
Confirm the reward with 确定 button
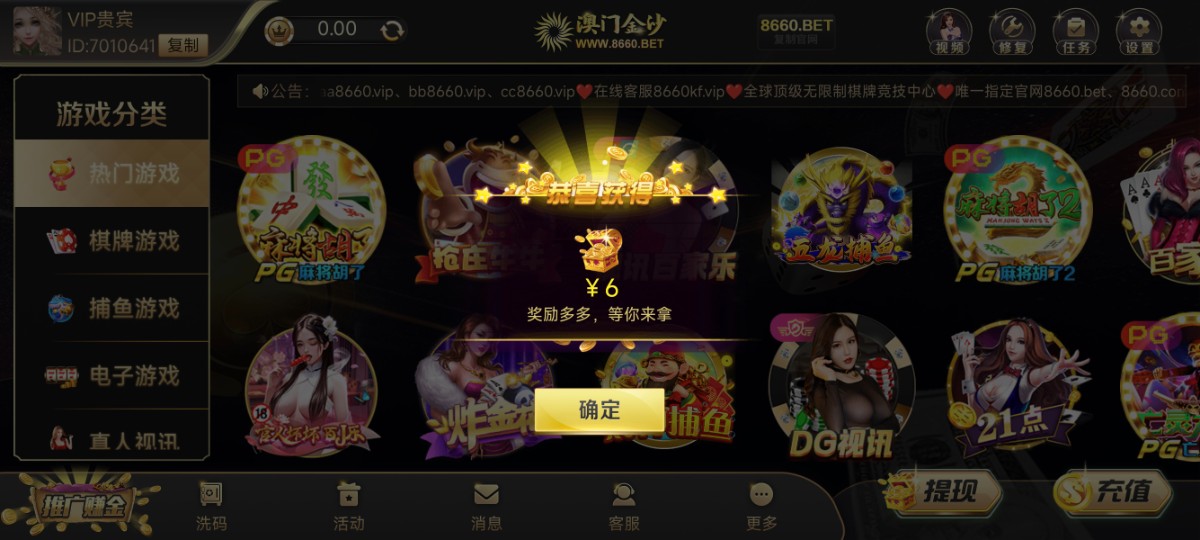599,410
